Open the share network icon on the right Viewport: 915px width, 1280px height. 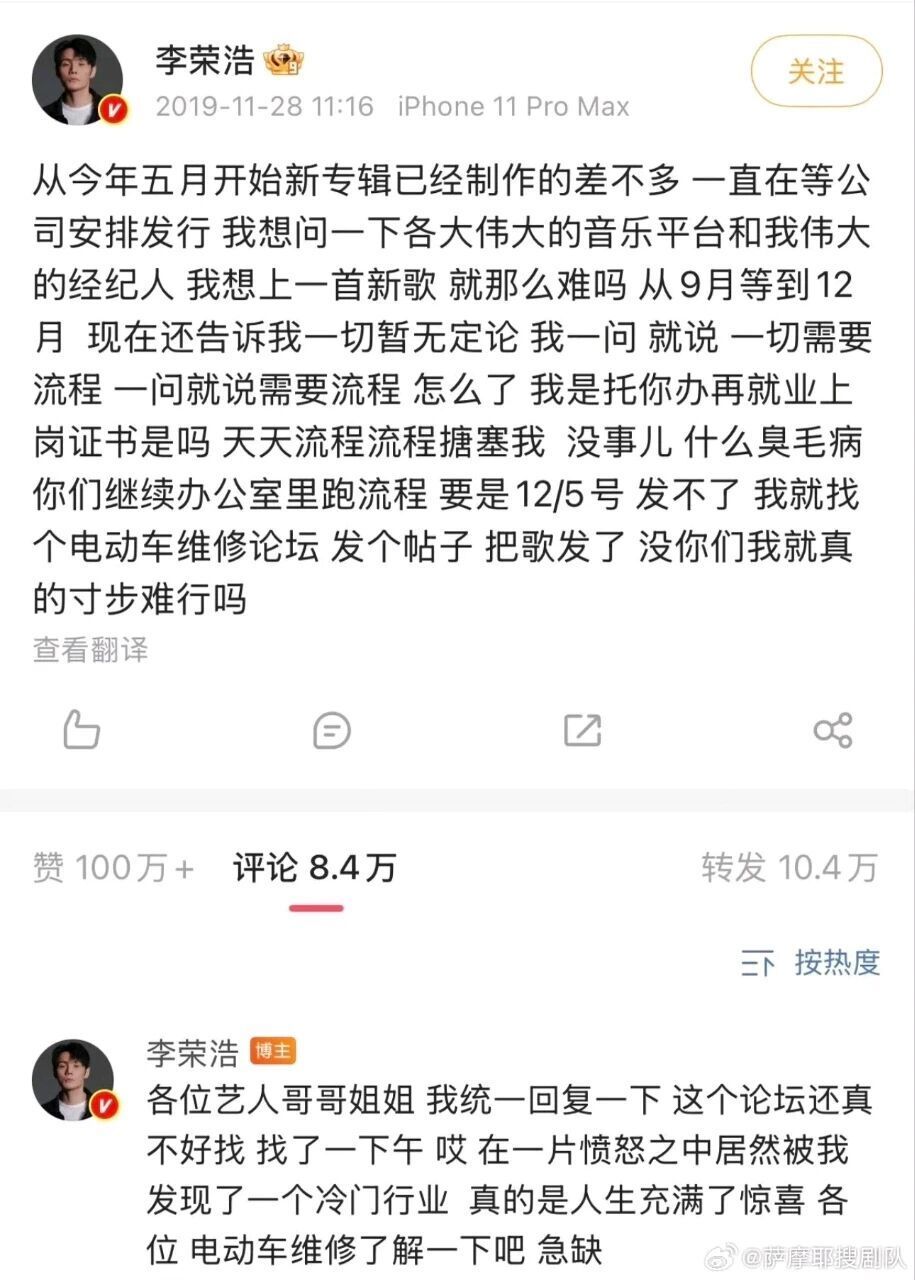tap(831, 731)
